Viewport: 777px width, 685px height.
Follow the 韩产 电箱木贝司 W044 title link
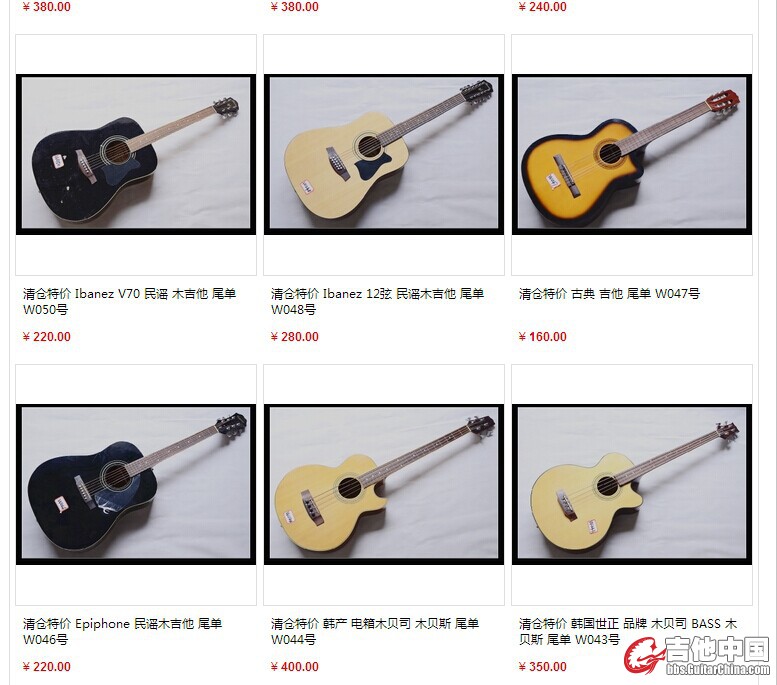coord(375,624)
